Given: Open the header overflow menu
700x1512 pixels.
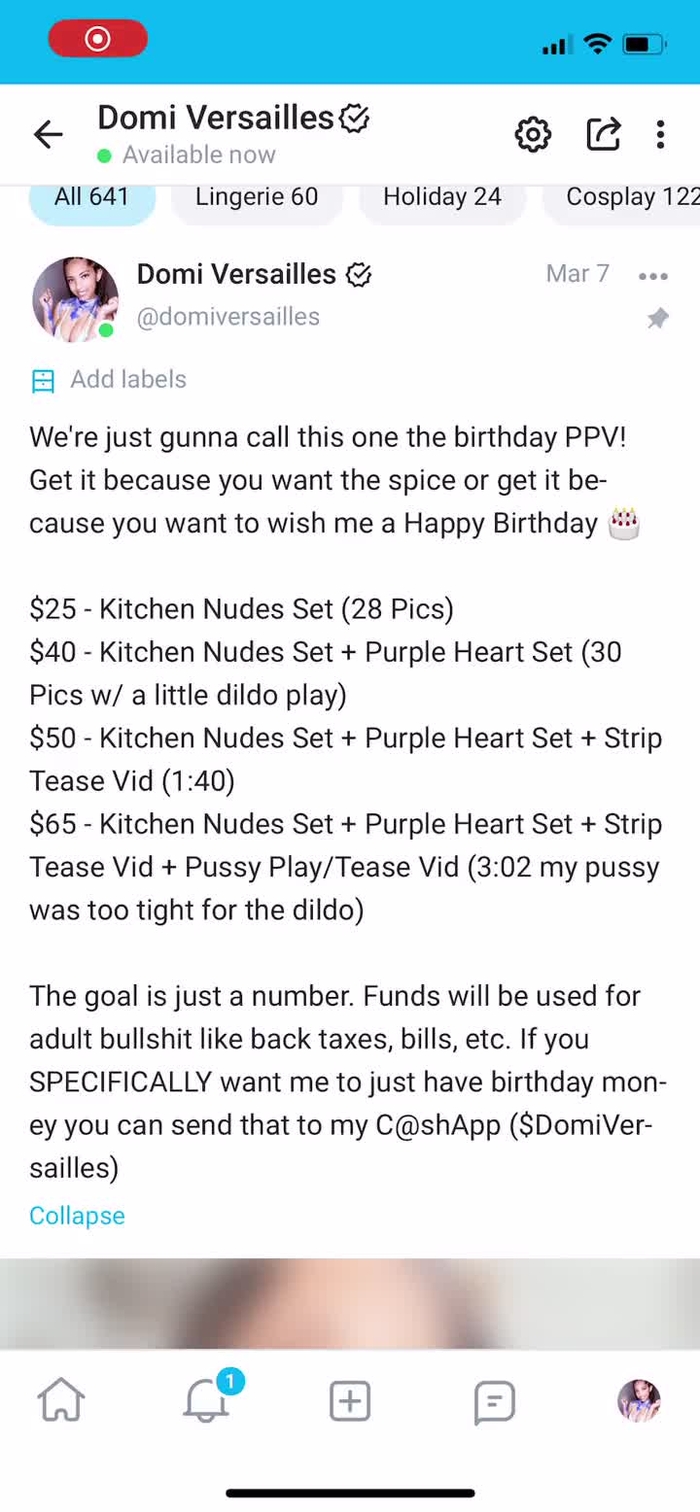Looking at the screenshot, I should (x=660, y=134).
